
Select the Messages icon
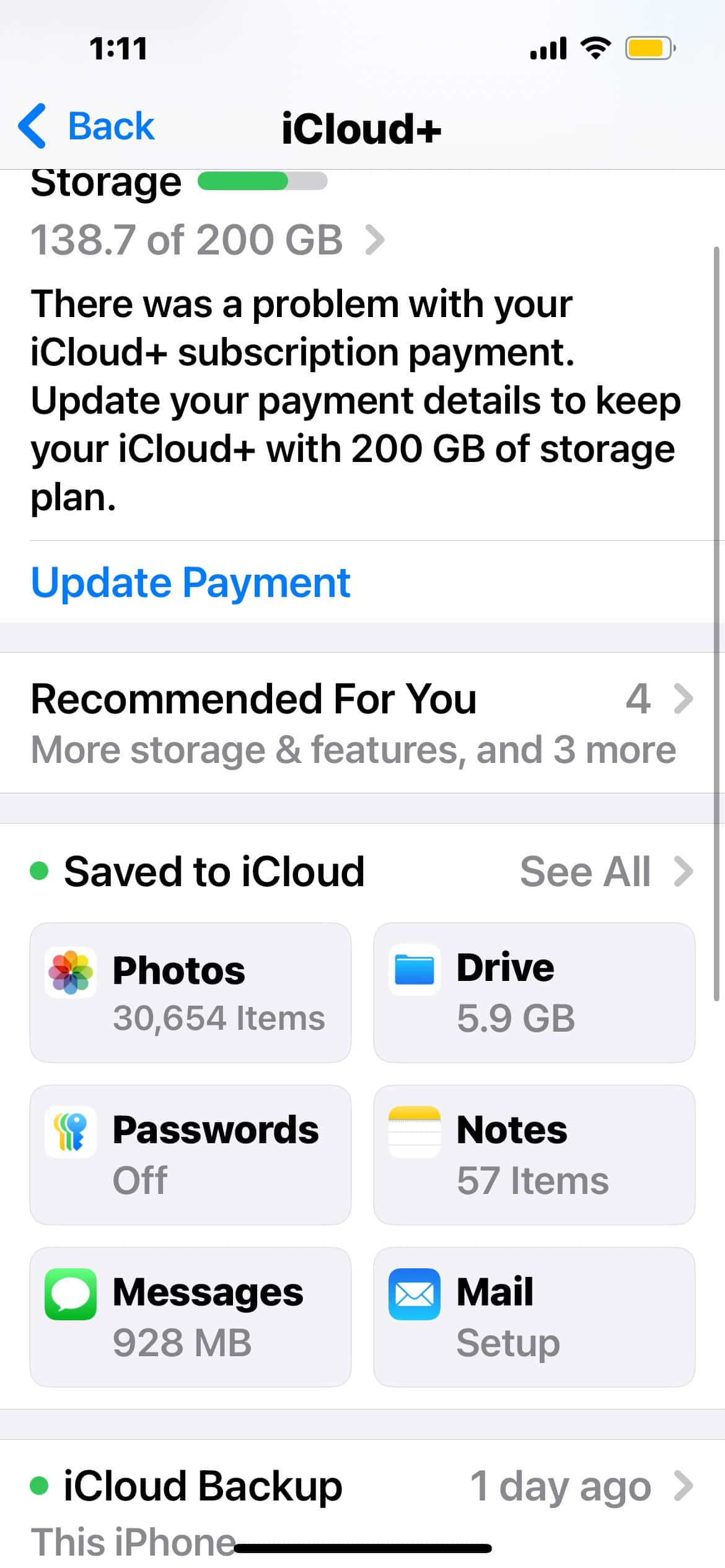[70, 1292]
